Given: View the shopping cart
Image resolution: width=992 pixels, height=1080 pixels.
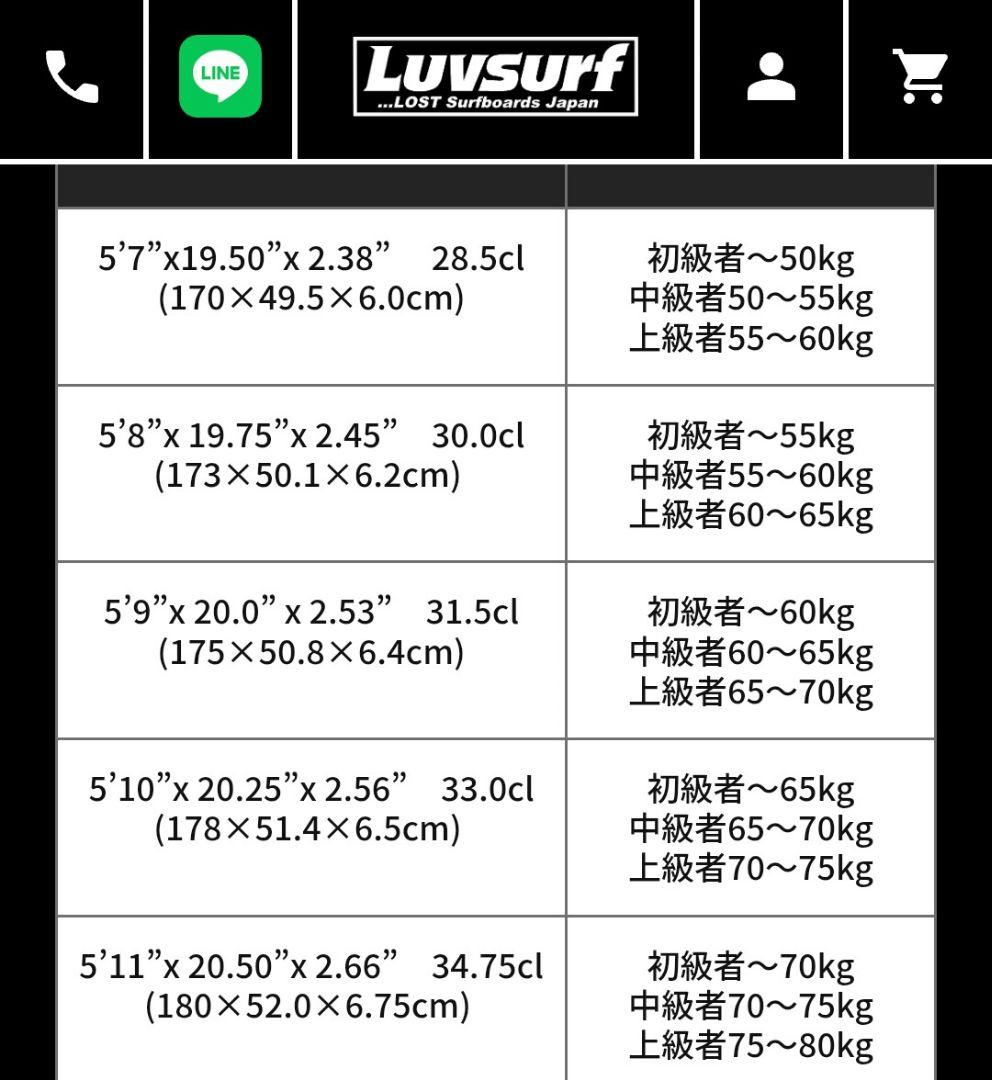Looking at the screenshot, I should tap(918, 78).
